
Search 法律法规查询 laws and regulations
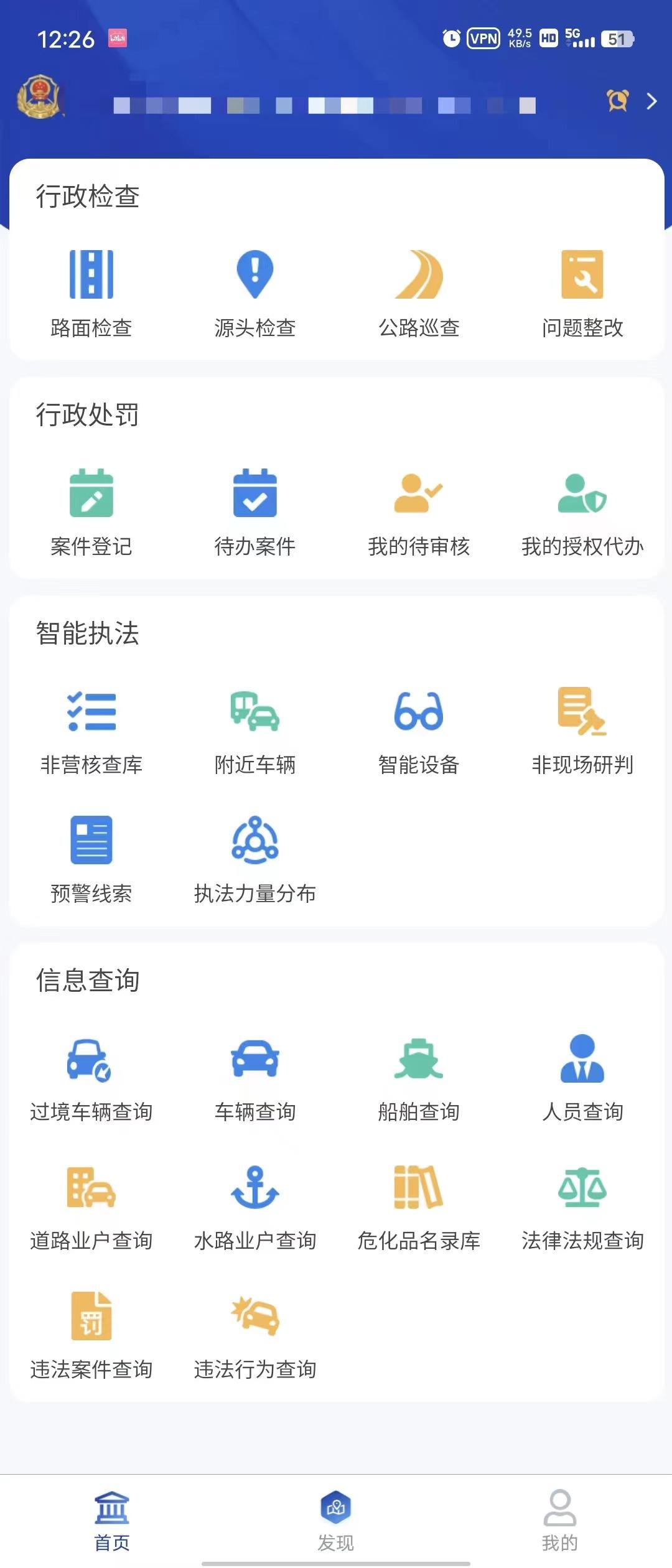click(582, 1206)
